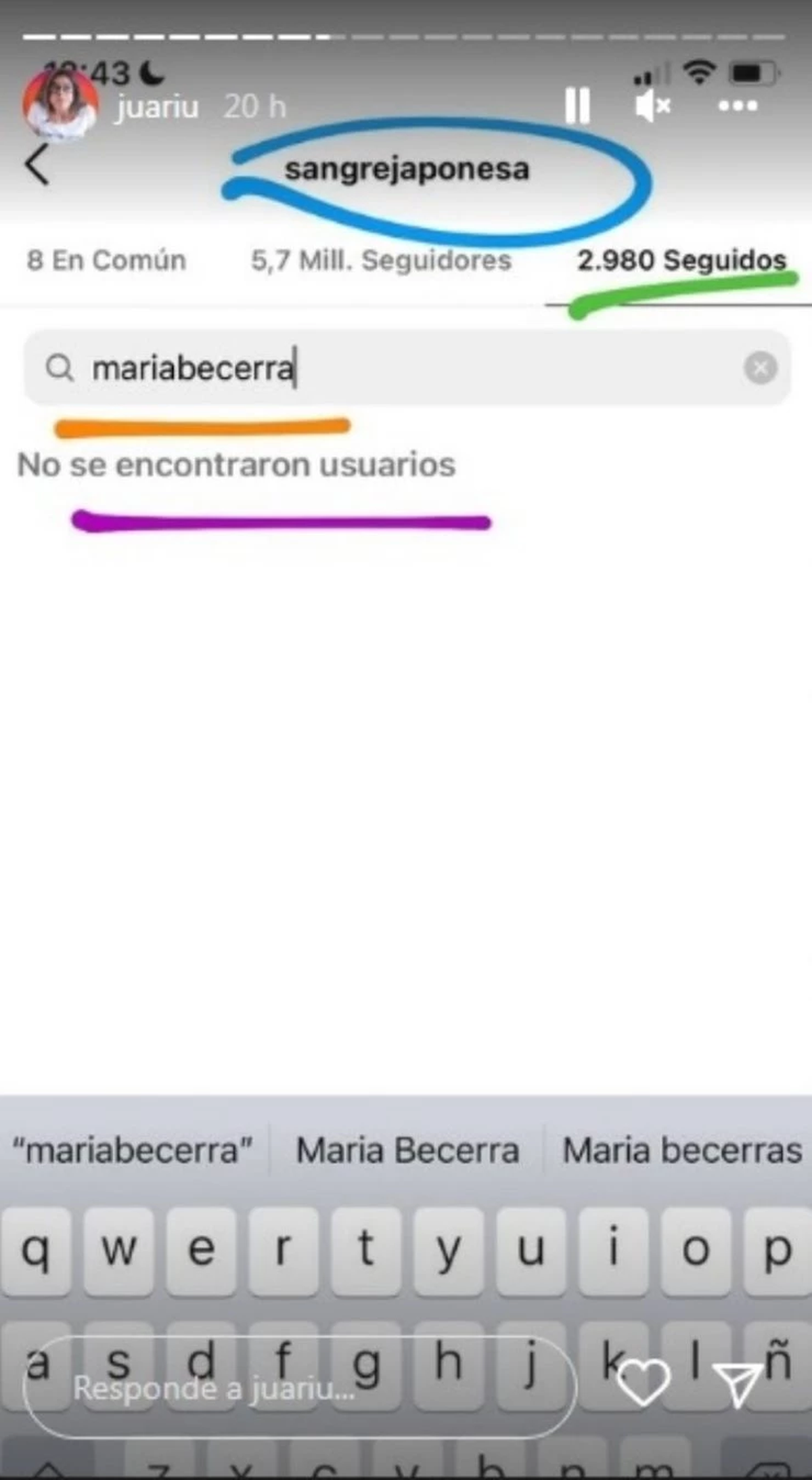Open the three-dot story options menu
This screenshot has height=1480, width=812.
(x=737, y=106)
